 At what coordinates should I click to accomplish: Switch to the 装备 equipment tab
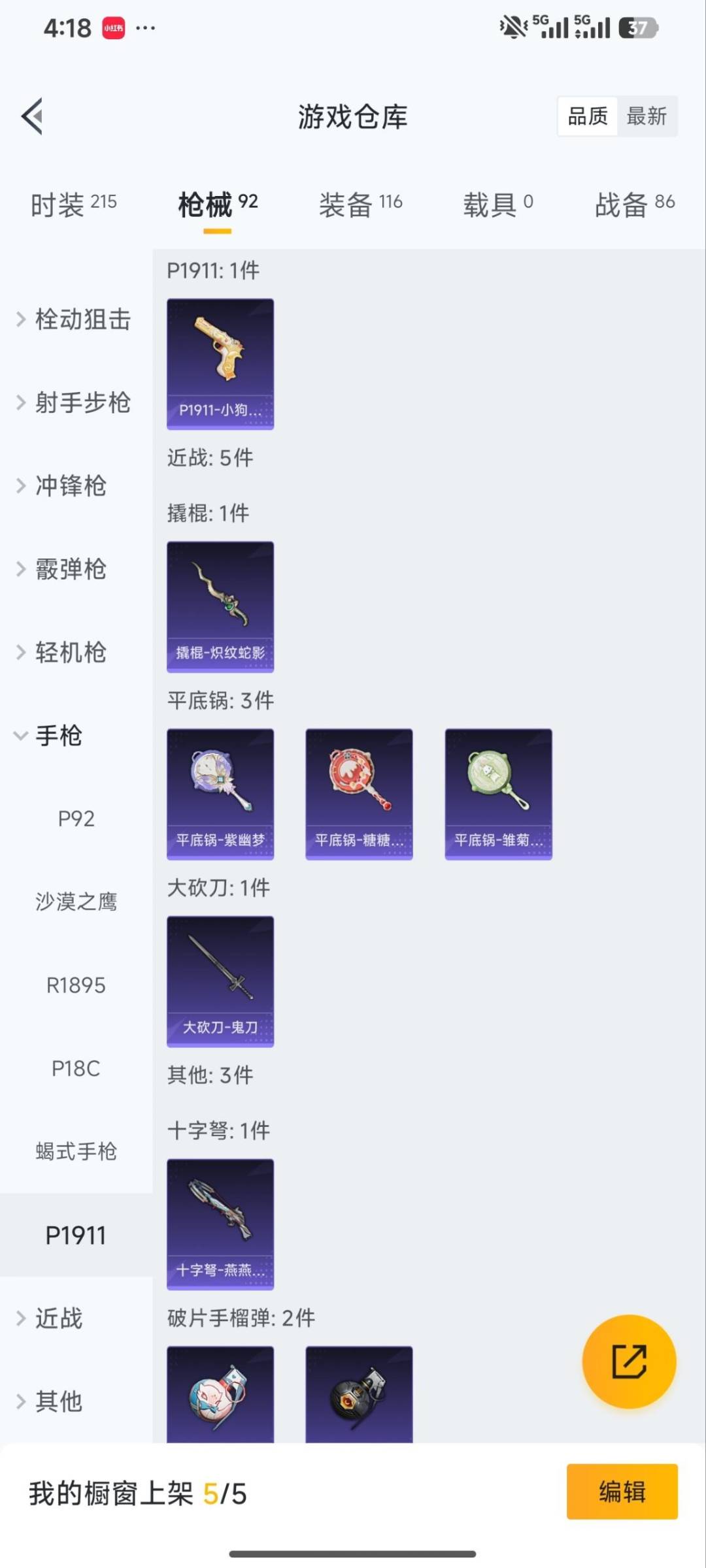click(359, 203)
